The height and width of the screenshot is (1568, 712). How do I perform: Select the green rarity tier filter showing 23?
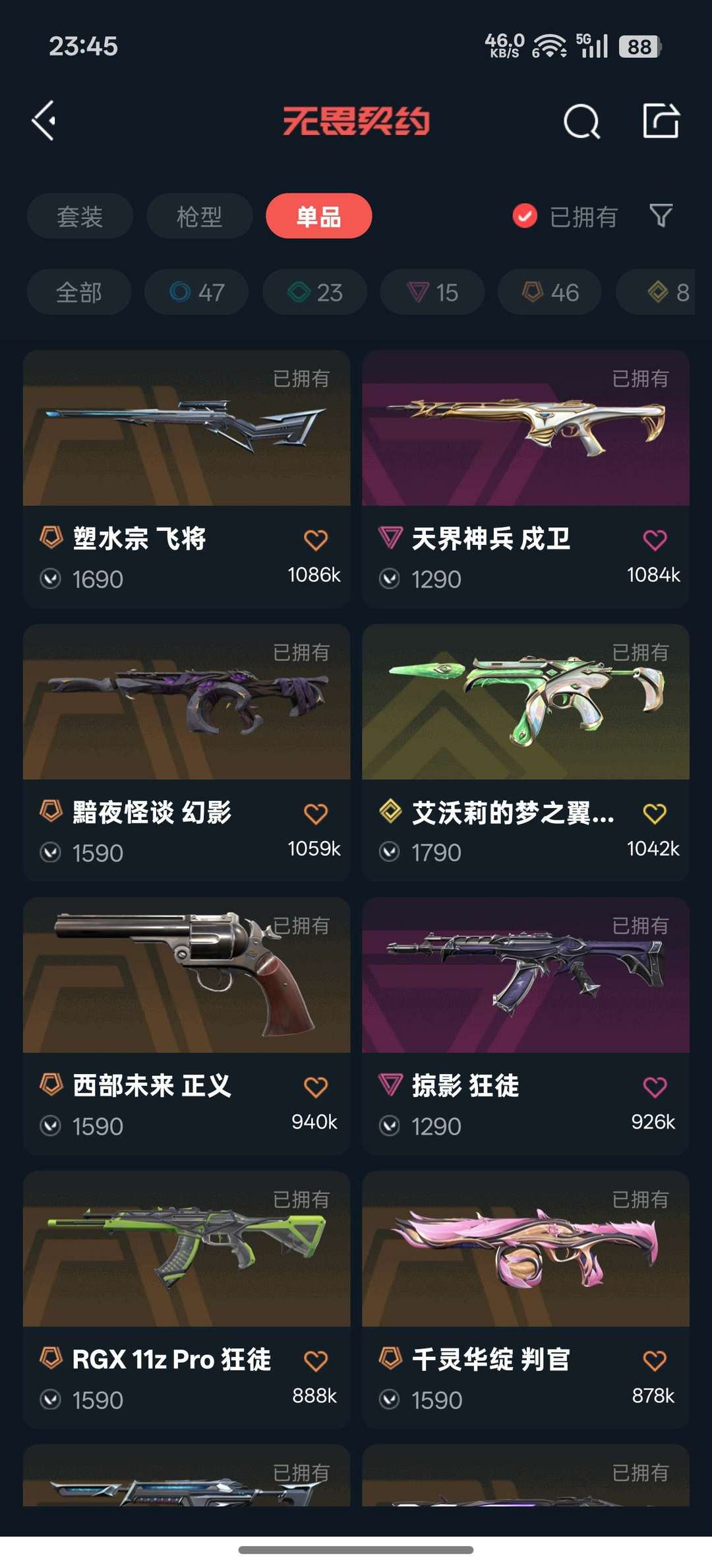[x=314, y=292]
